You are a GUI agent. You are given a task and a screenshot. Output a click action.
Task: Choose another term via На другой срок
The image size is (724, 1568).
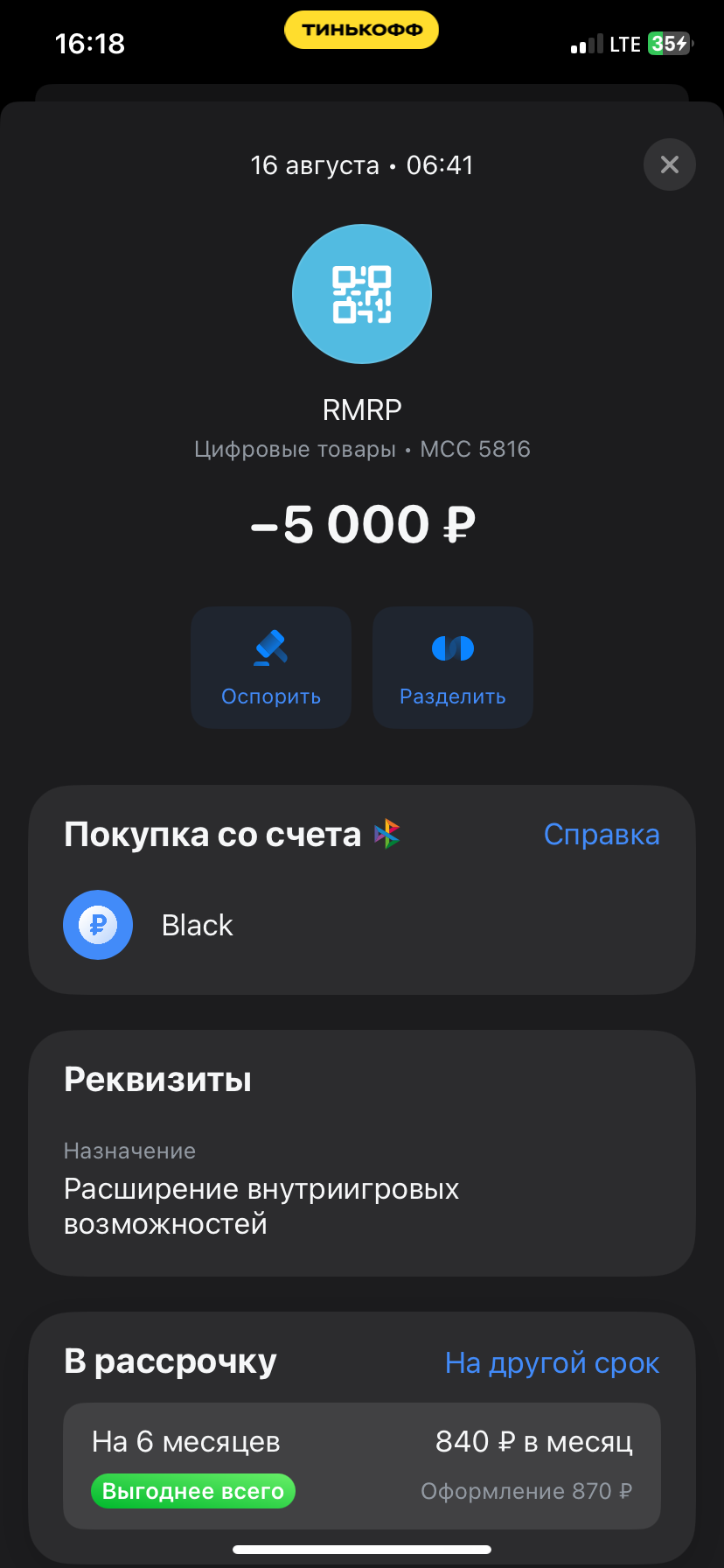(552, 1363)
